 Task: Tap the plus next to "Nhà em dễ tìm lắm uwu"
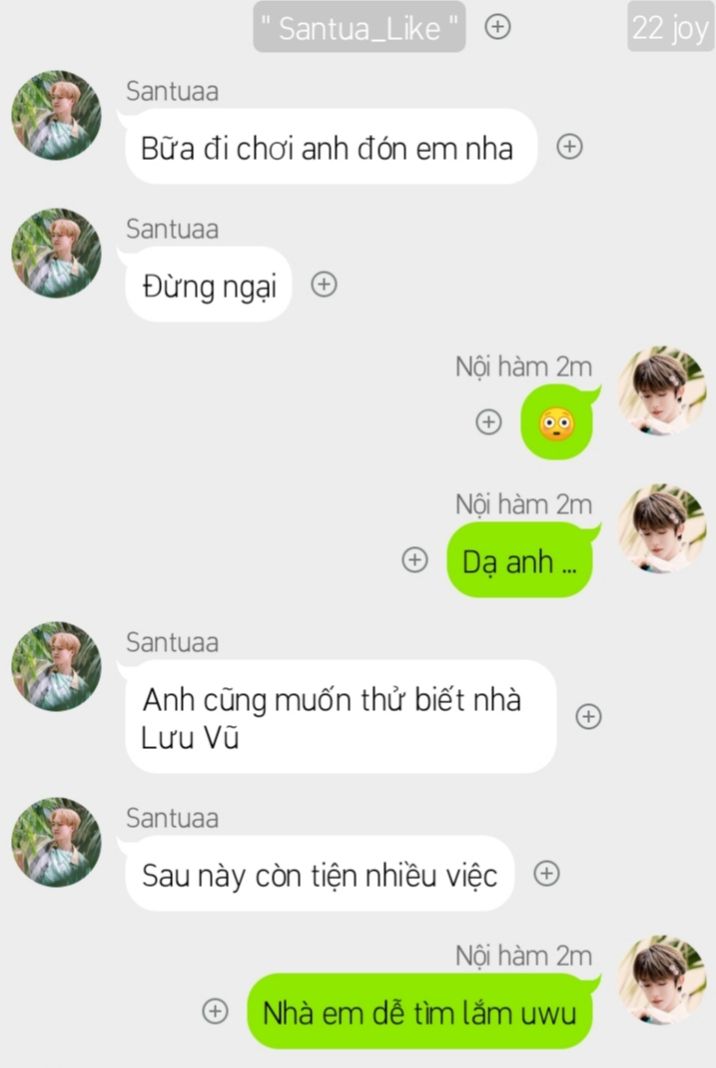pyautogui.click(x=215, y=1011)
